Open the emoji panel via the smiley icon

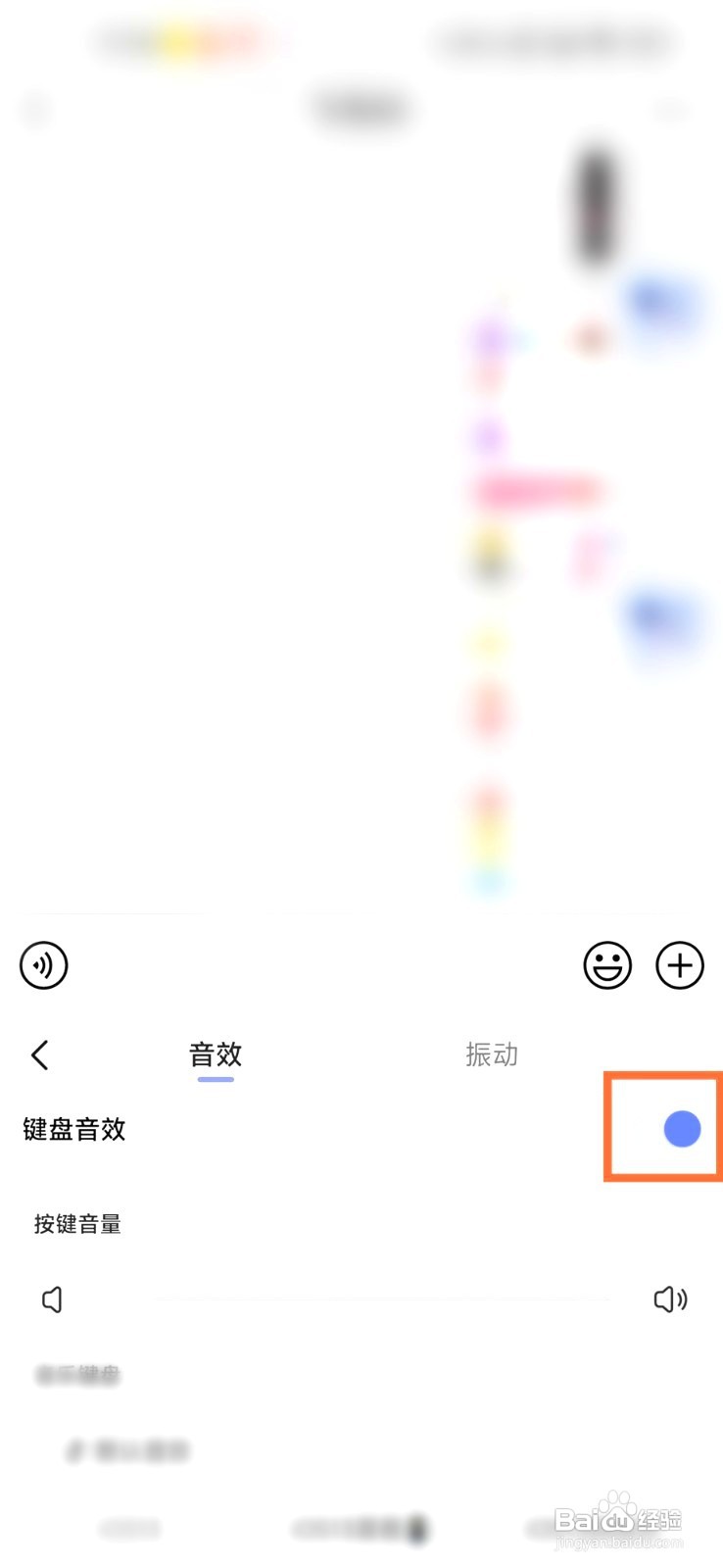click(x=607, y=965)
